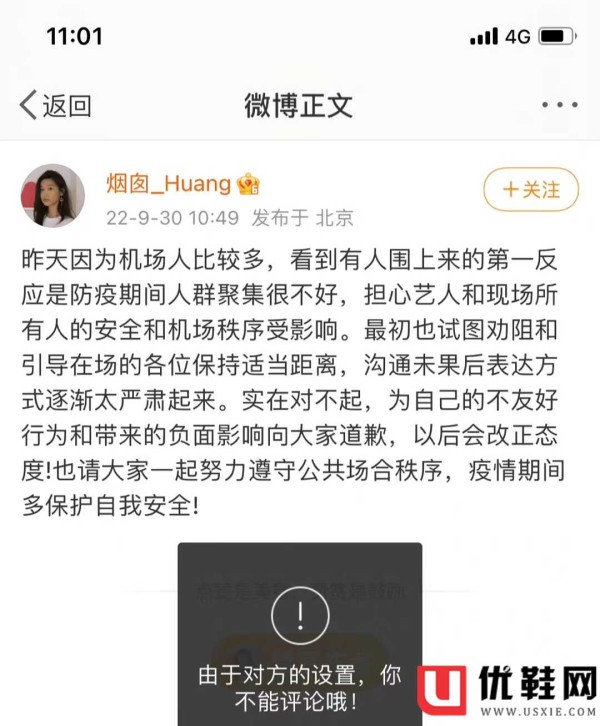Open the three-dot overflow menu
600x726 pixels.
tap(558, 105)
